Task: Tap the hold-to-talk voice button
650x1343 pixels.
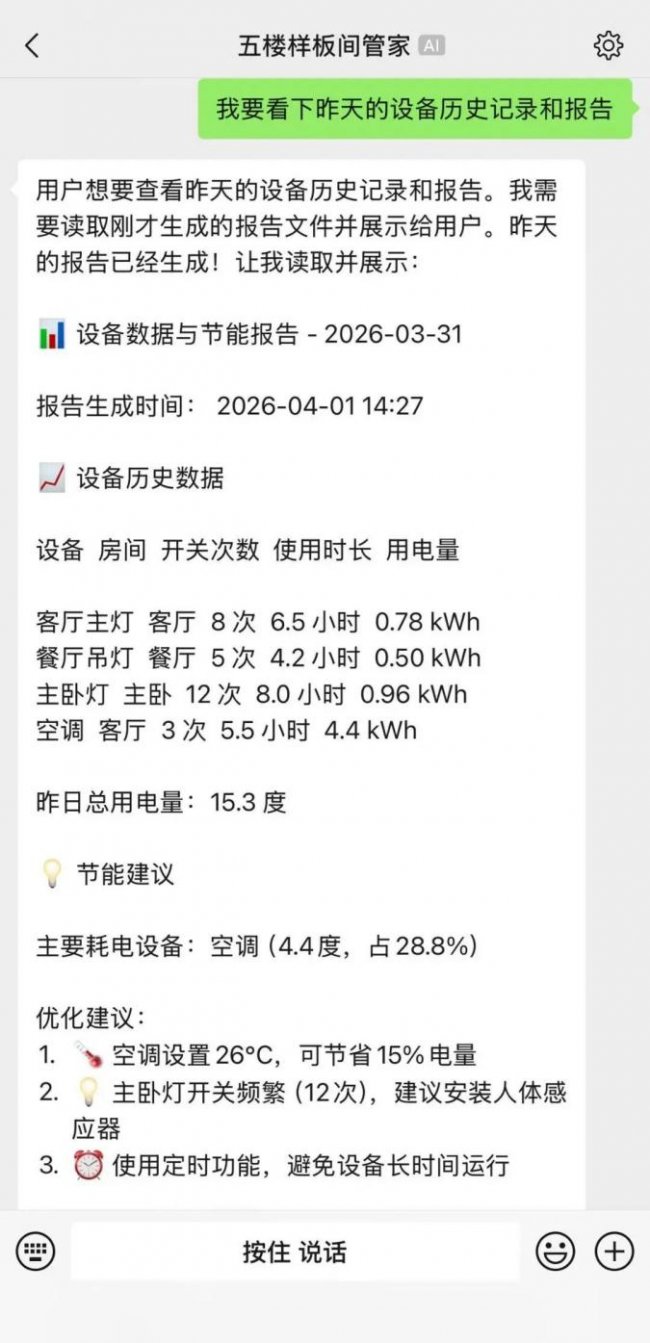Action: 295,1251
